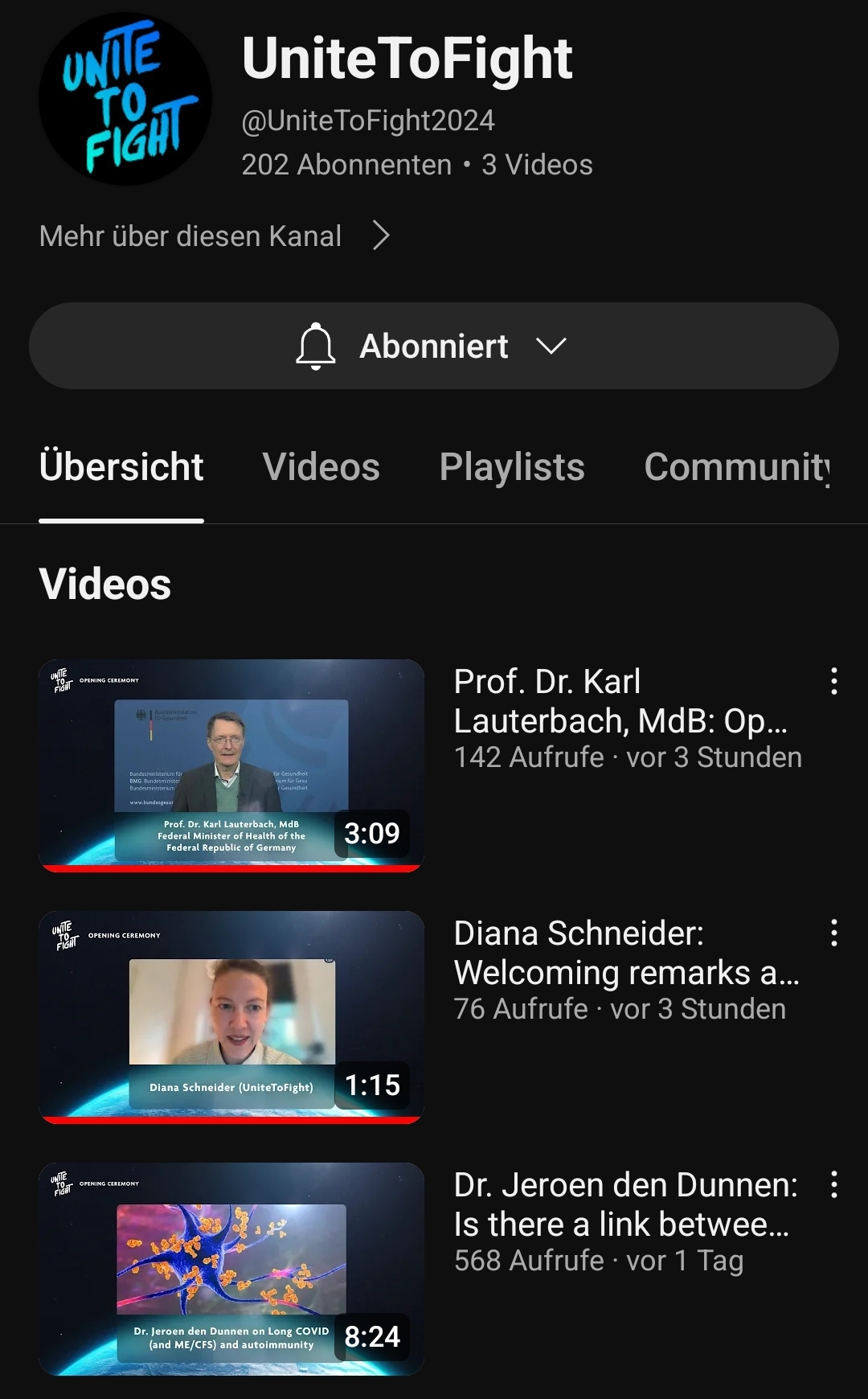Open 'Mehr über diesen Kanal' channel details
Viewport: 868px width, 1399px height.
point(214,236)
